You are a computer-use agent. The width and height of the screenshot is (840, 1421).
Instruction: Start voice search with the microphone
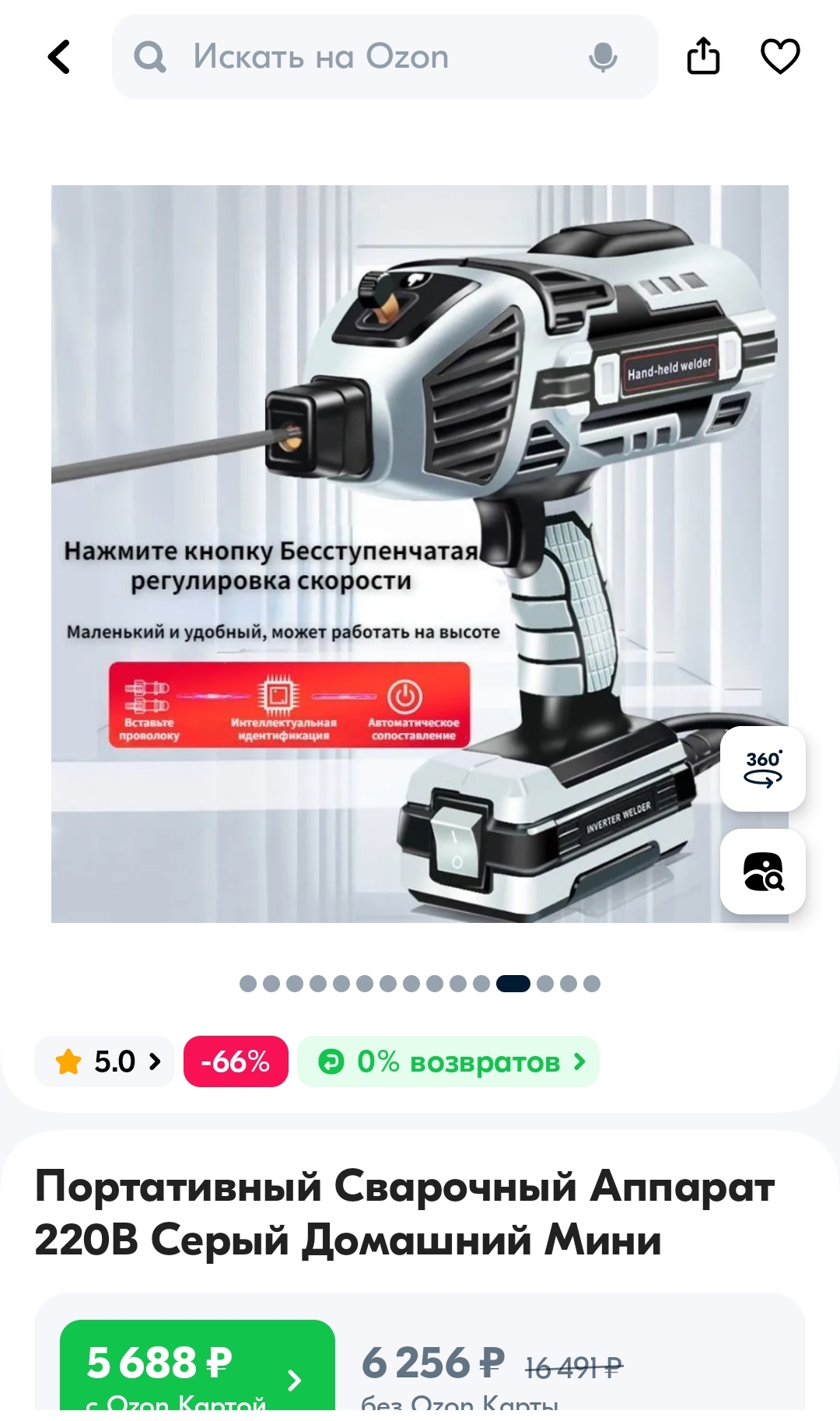pyautogui.click(x=603, y=57)
